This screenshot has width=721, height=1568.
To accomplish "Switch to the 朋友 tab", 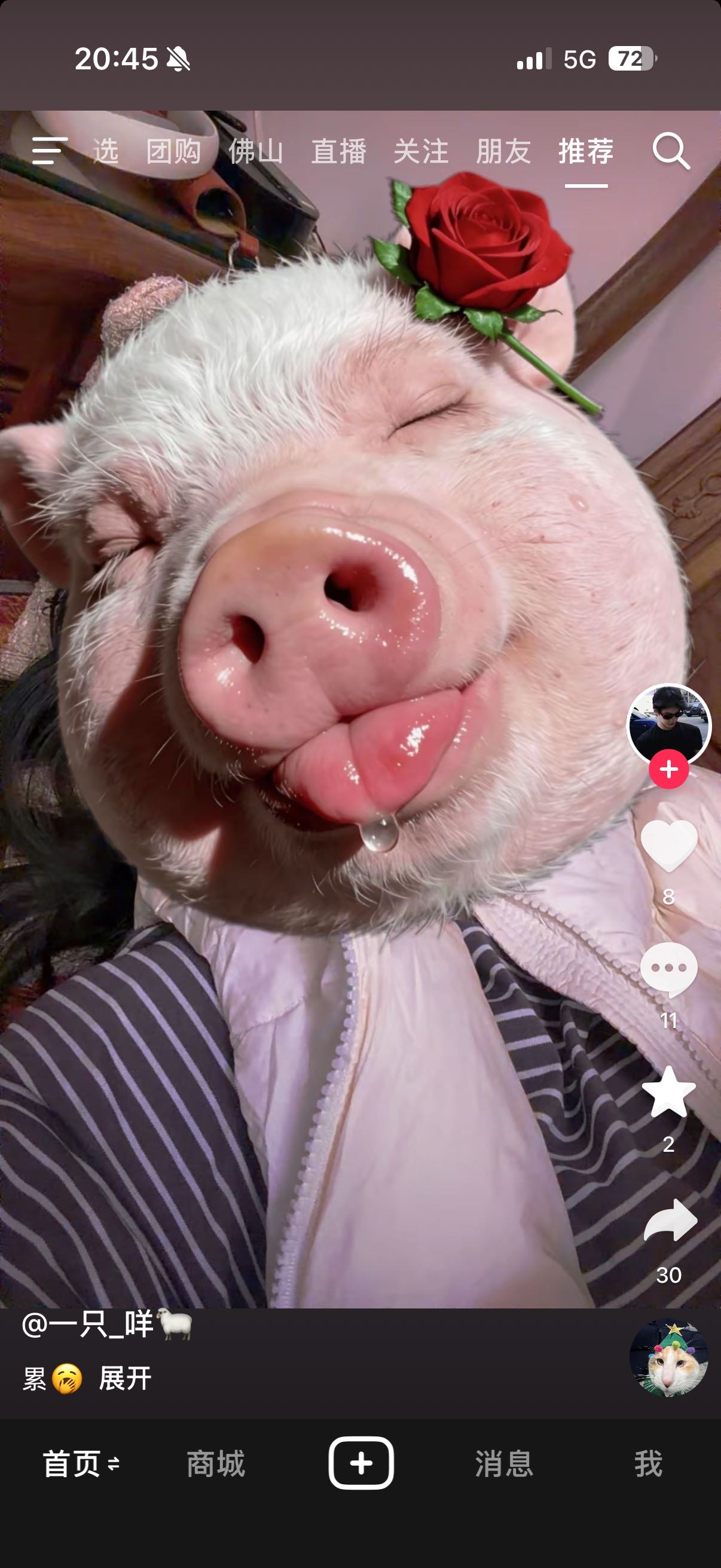I will click(x=503, y=151).
